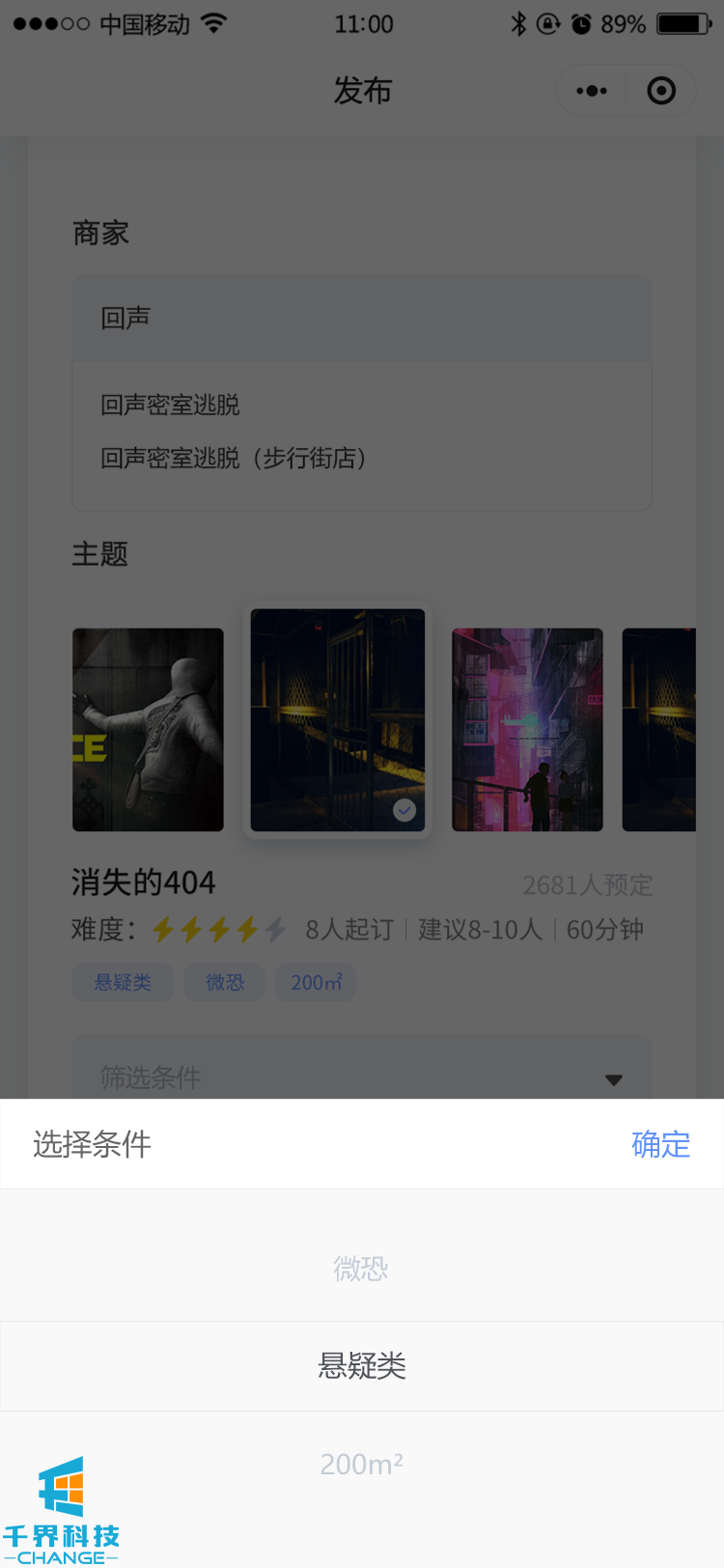
Task: Tap the checked dark corridor theme poster
Action: [x=337, y=719]
